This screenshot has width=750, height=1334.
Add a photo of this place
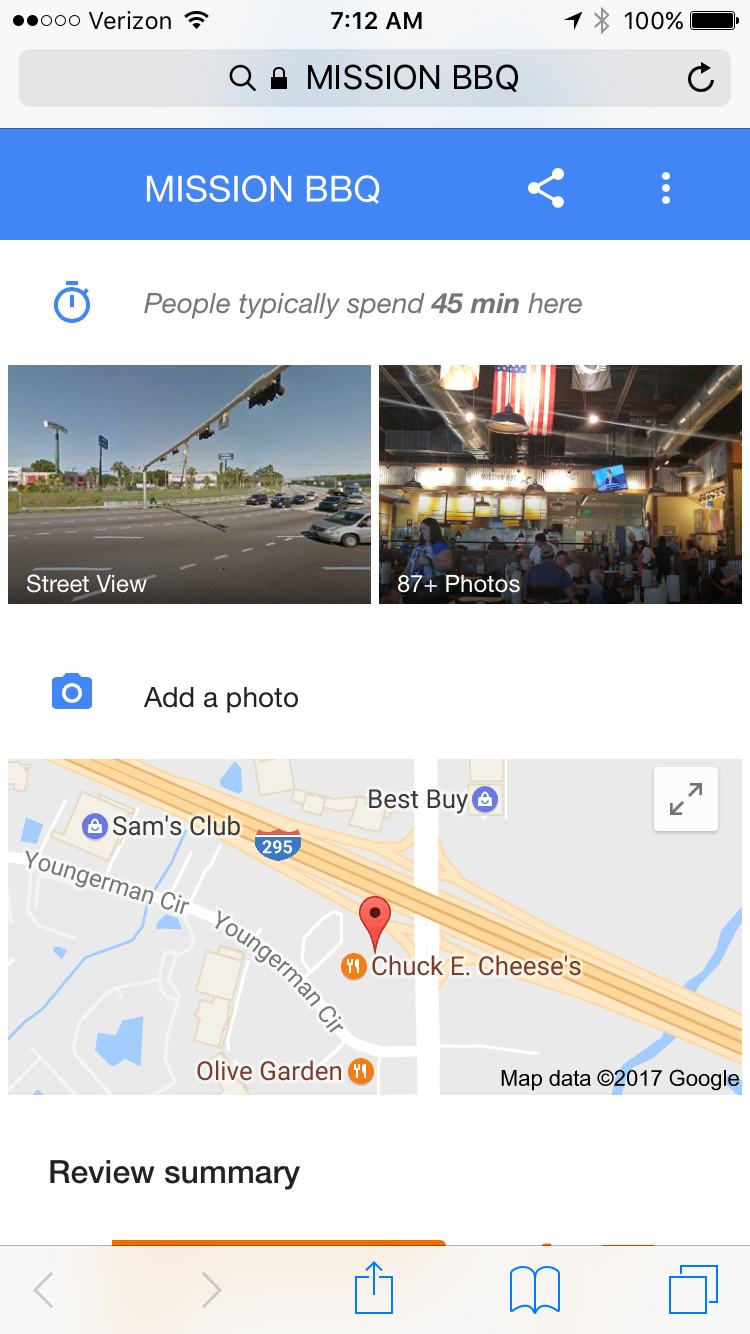[x=220, y=697]
